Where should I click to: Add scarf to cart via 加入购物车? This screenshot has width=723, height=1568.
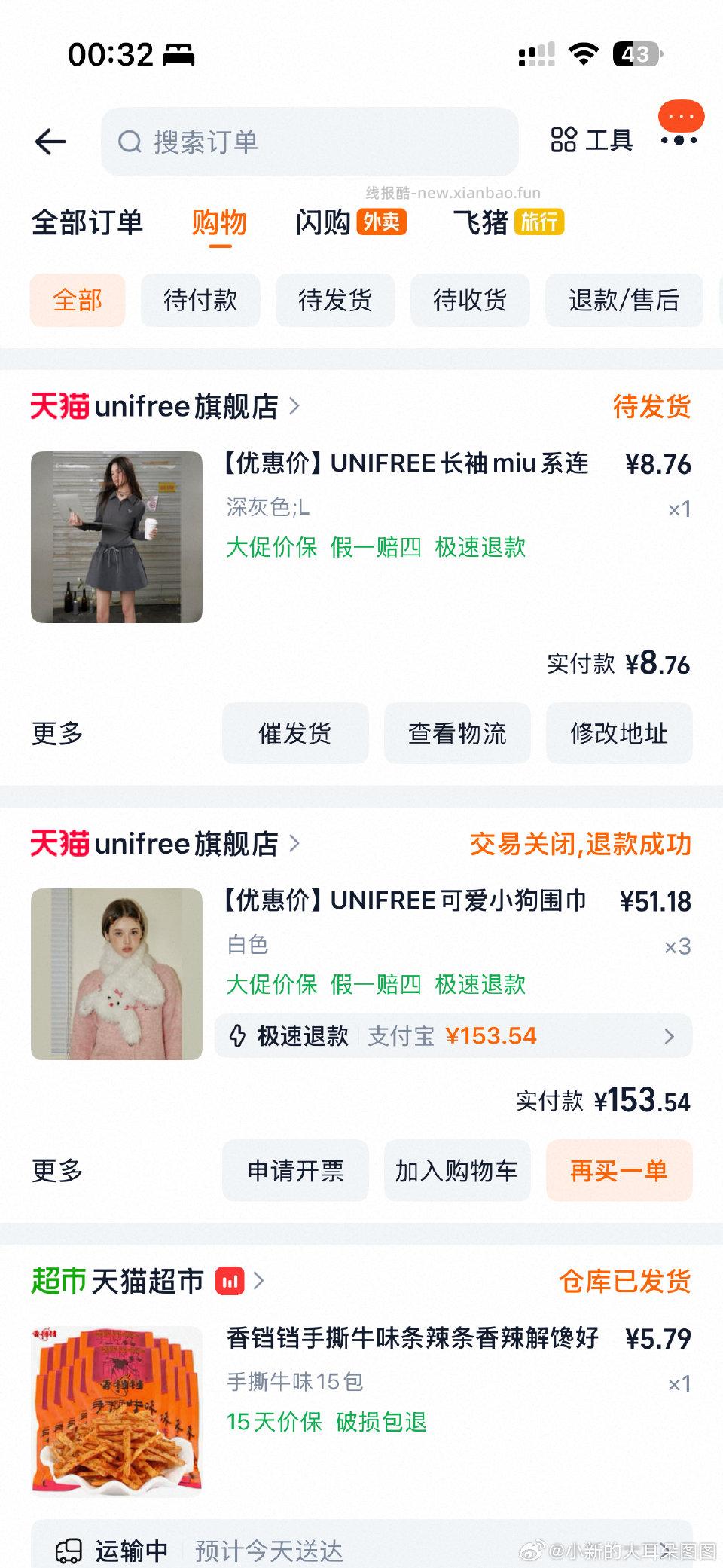coord(457,1170)
